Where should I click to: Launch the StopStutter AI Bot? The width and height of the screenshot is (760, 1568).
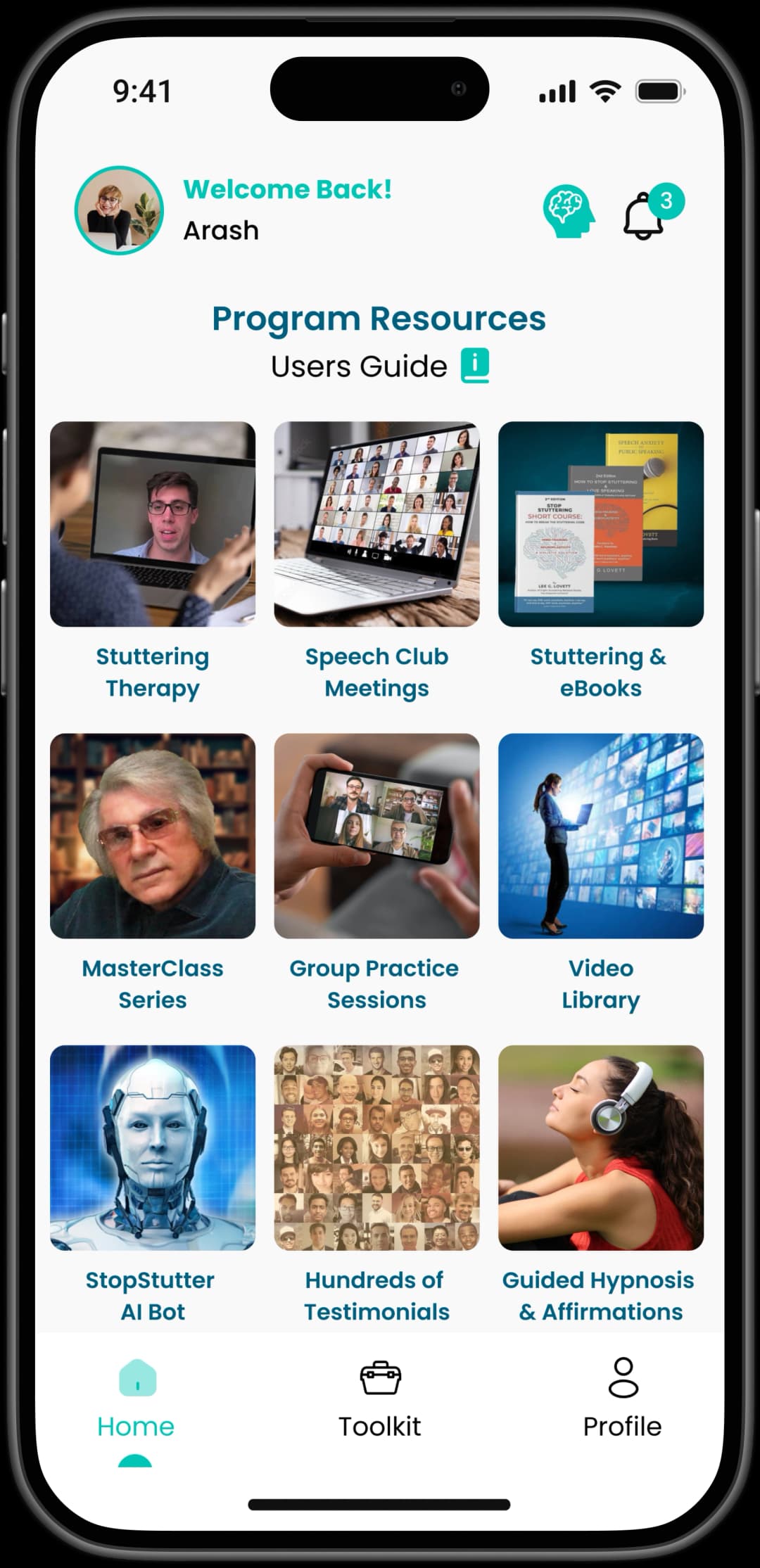[153, 1147]
